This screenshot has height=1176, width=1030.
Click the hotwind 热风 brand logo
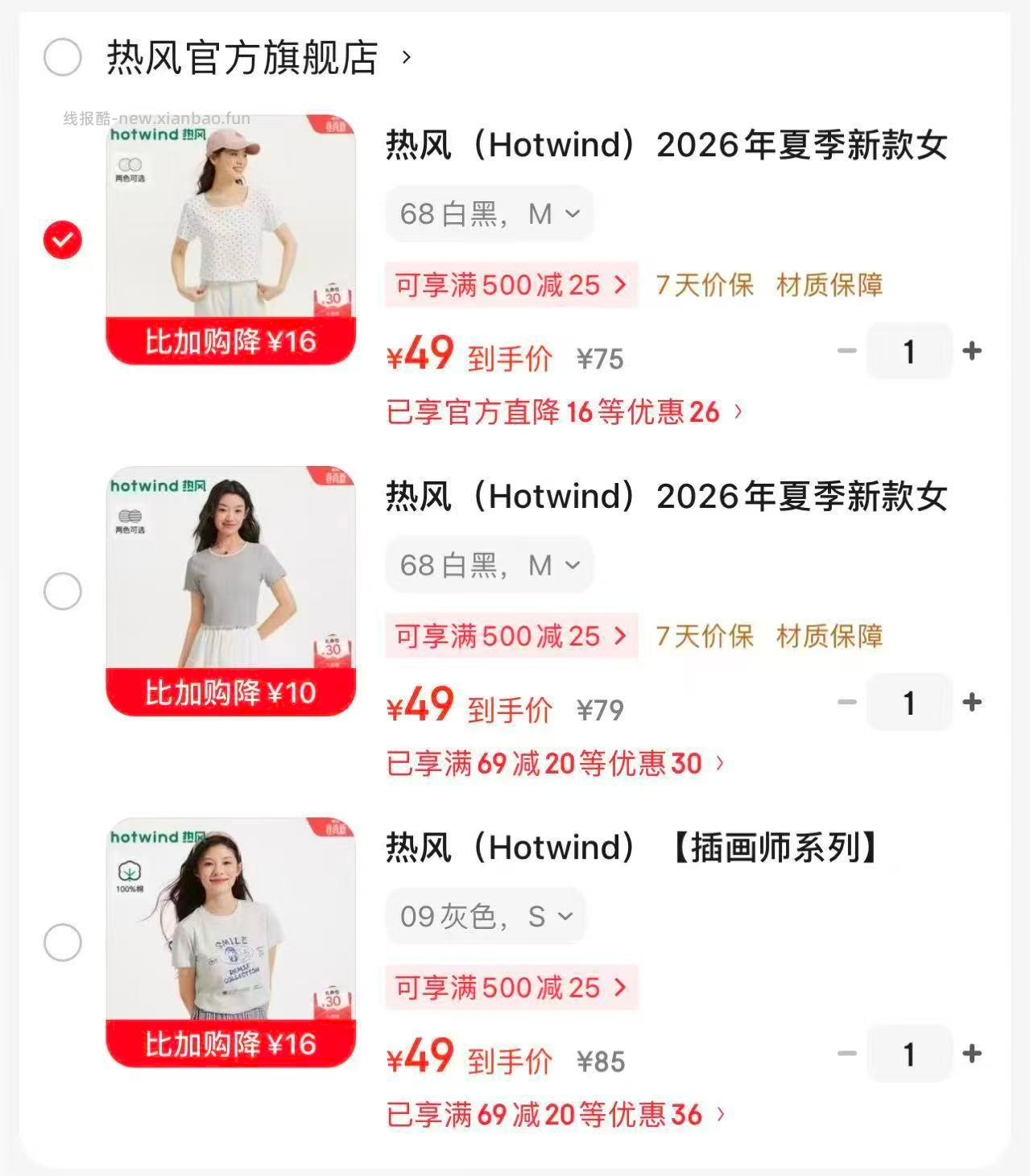tap(157, 134)
